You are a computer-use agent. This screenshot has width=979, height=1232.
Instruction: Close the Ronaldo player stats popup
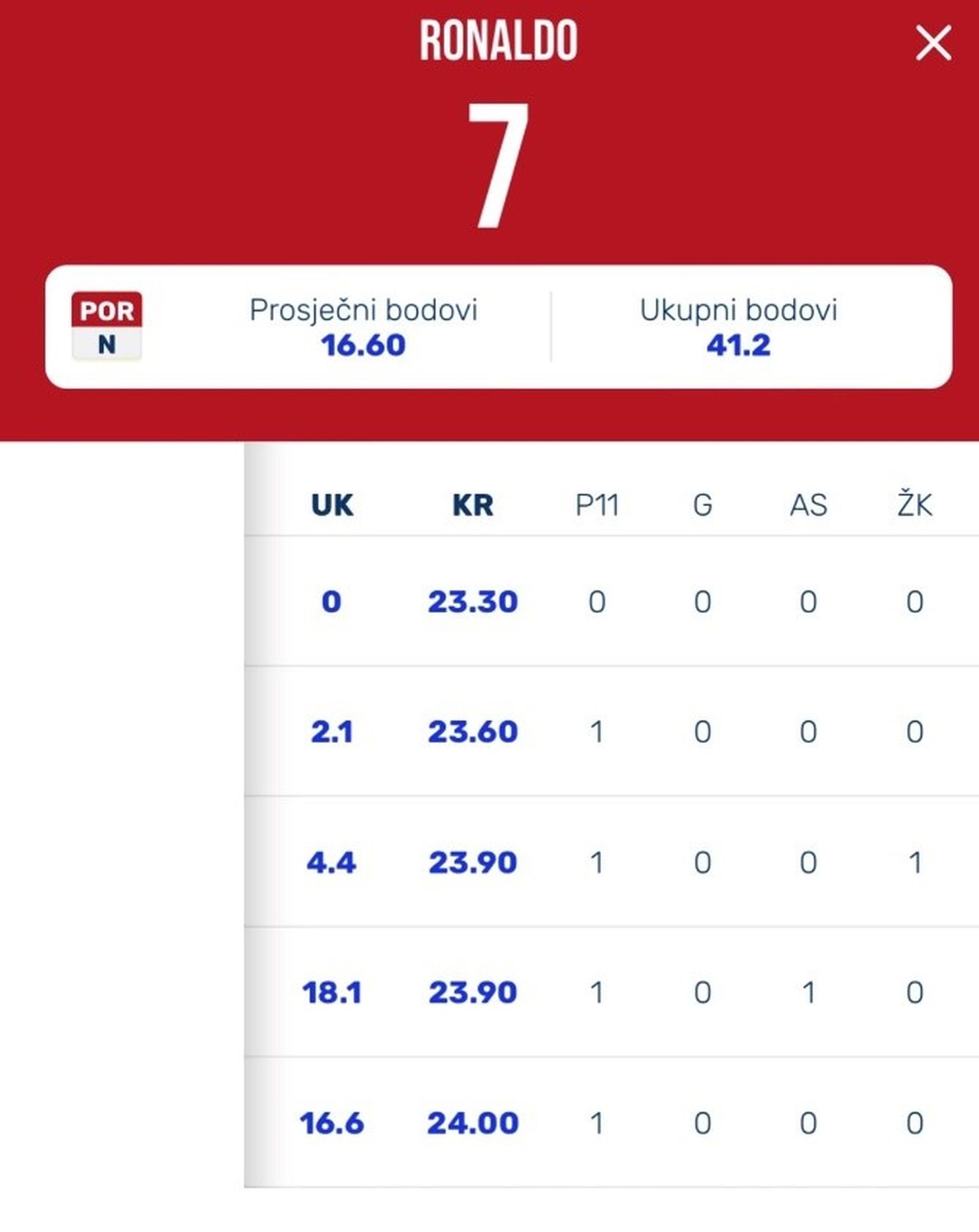click(x=933, y=43)
